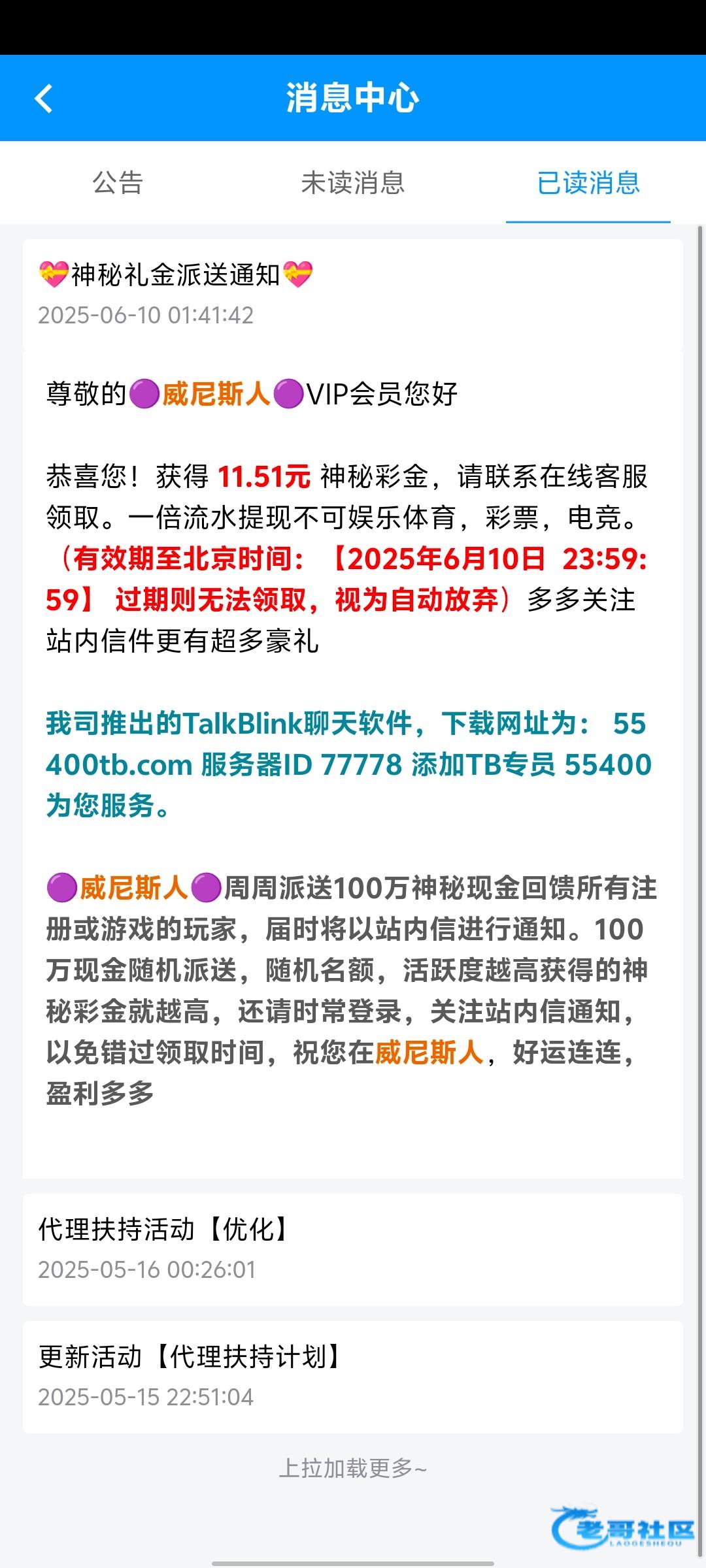Select the 已读消息 tab

588,183
